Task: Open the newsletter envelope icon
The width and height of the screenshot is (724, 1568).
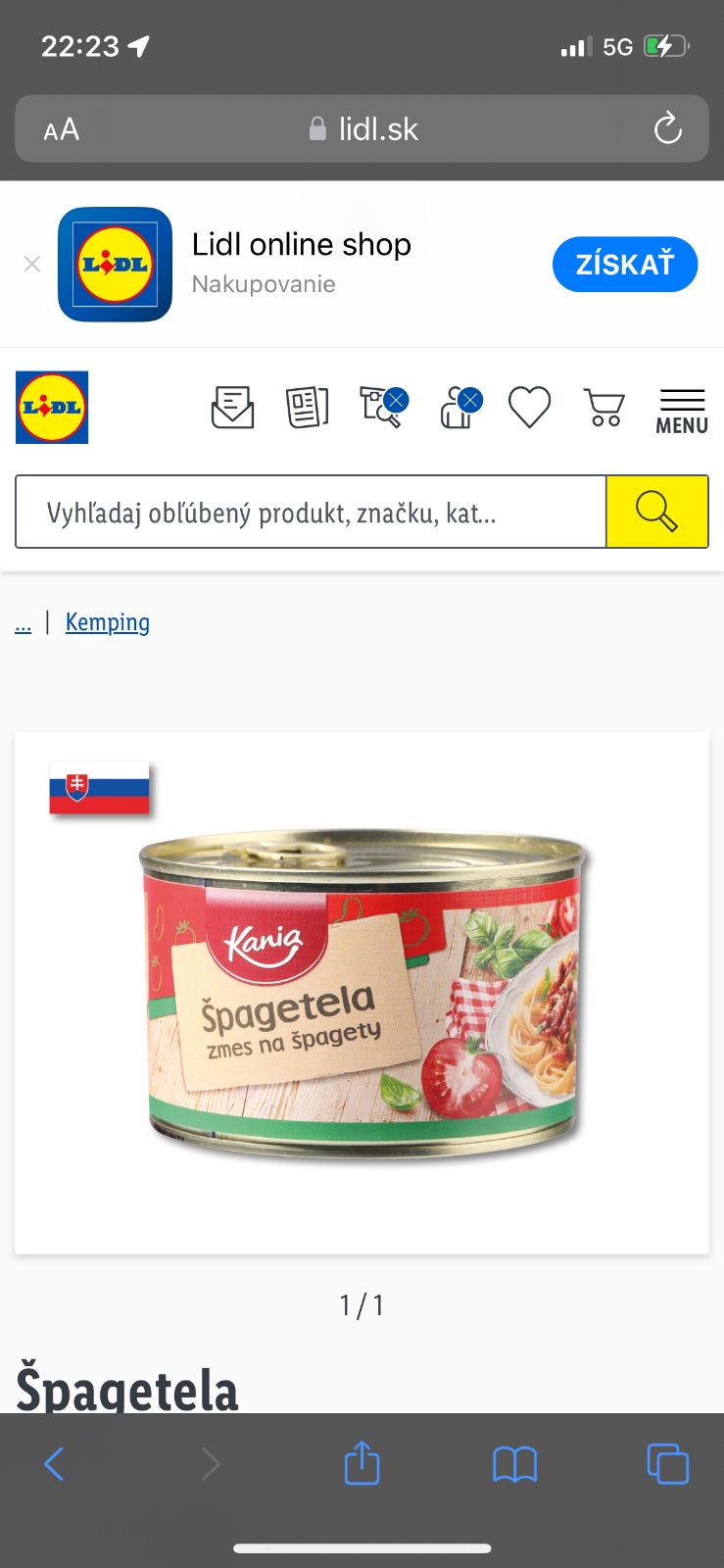Action: (x=232, y=408)
